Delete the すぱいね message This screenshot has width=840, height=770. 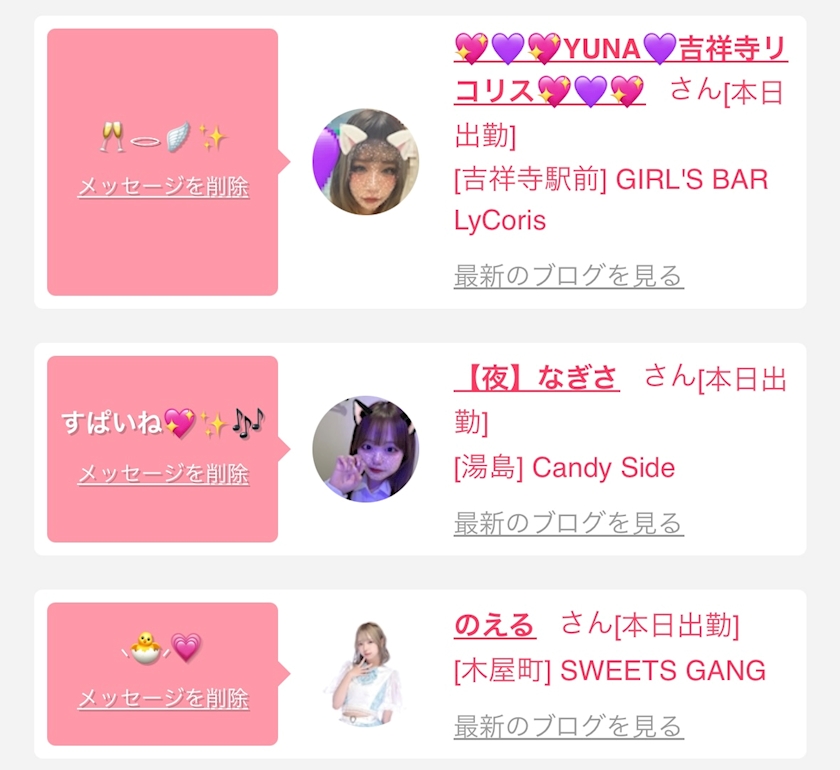coord(163,474)
